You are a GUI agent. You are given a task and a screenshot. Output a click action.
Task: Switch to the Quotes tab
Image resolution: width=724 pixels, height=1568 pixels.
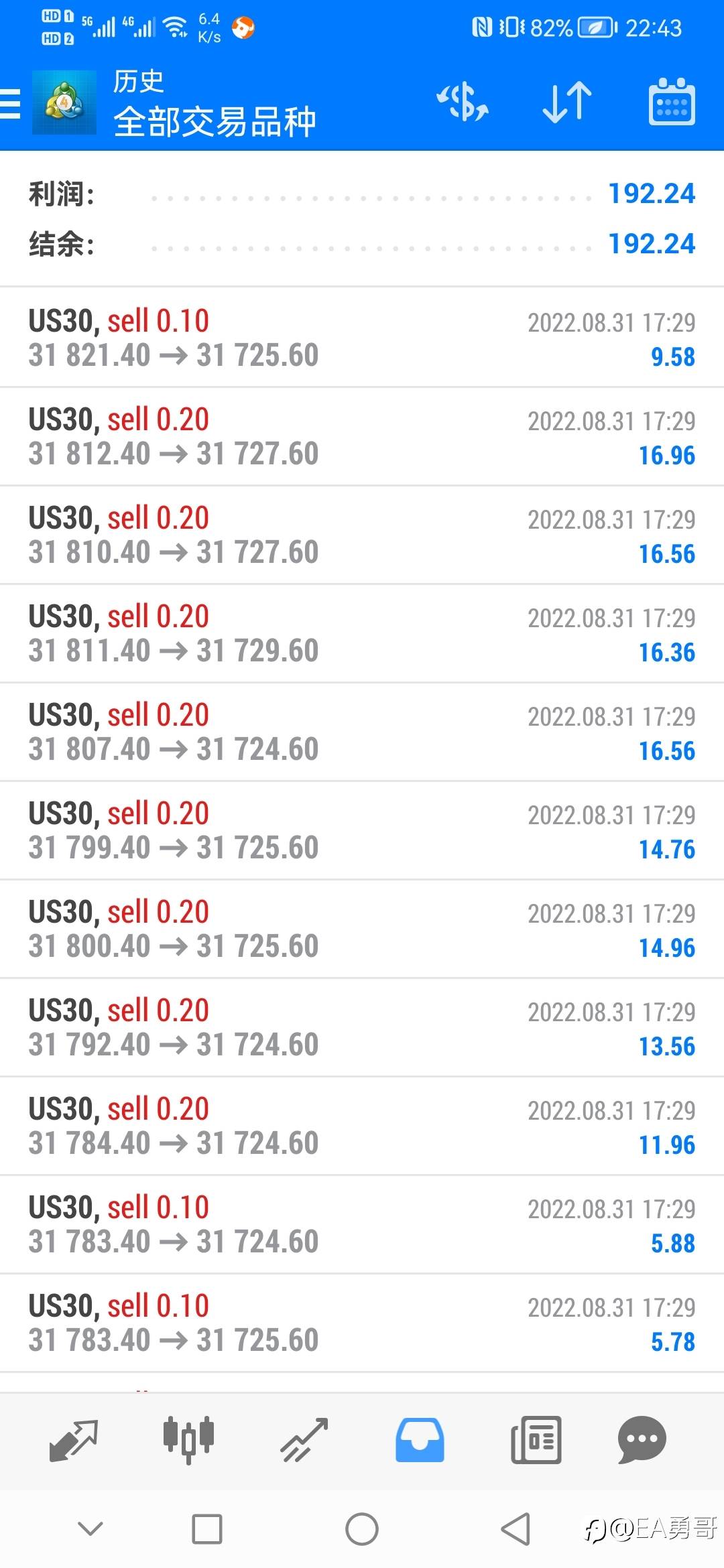coord(74,1439)
